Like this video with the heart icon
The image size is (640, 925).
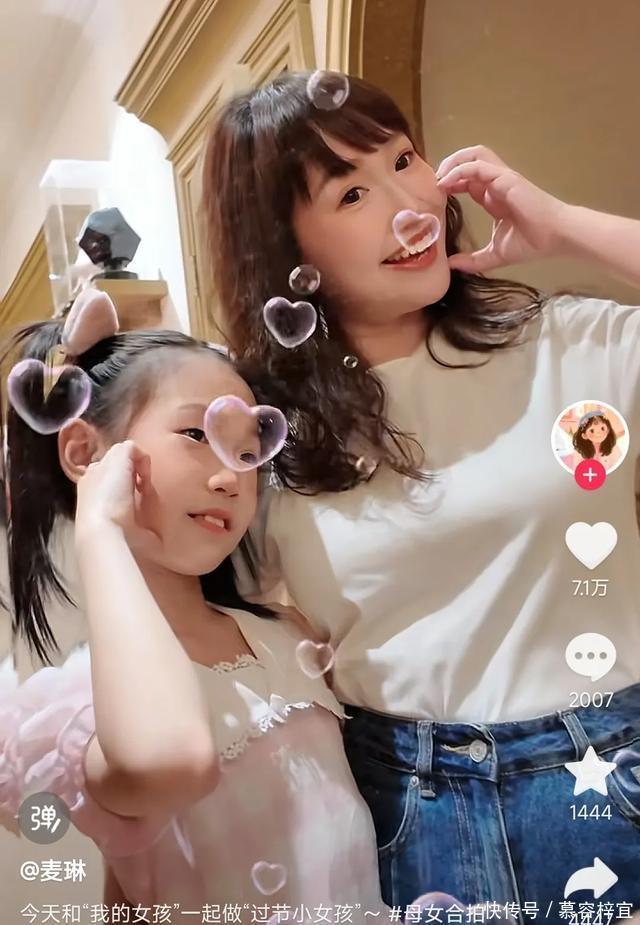pos(590,546)
